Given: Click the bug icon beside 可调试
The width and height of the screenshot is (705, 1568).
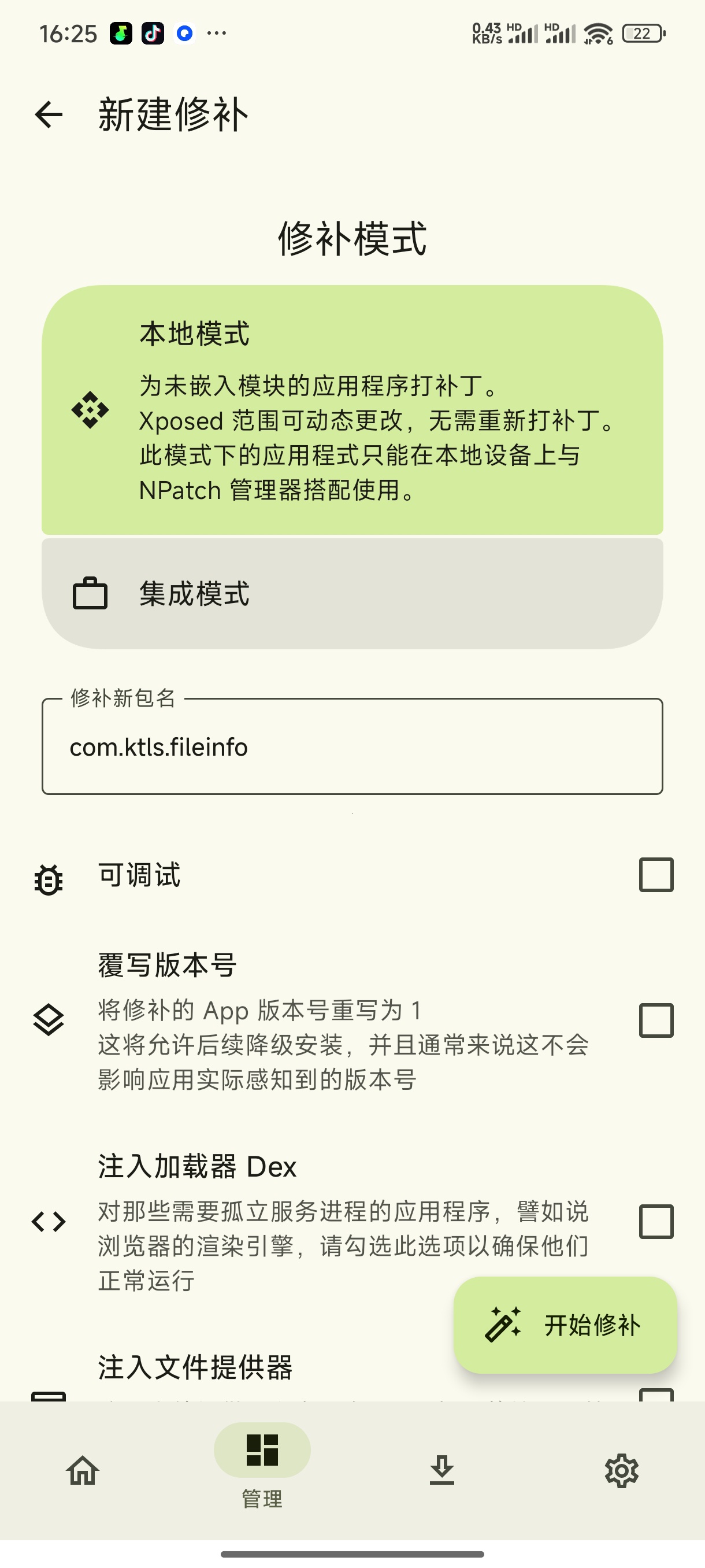Looking at the screenshot, I should pos(47,877).
